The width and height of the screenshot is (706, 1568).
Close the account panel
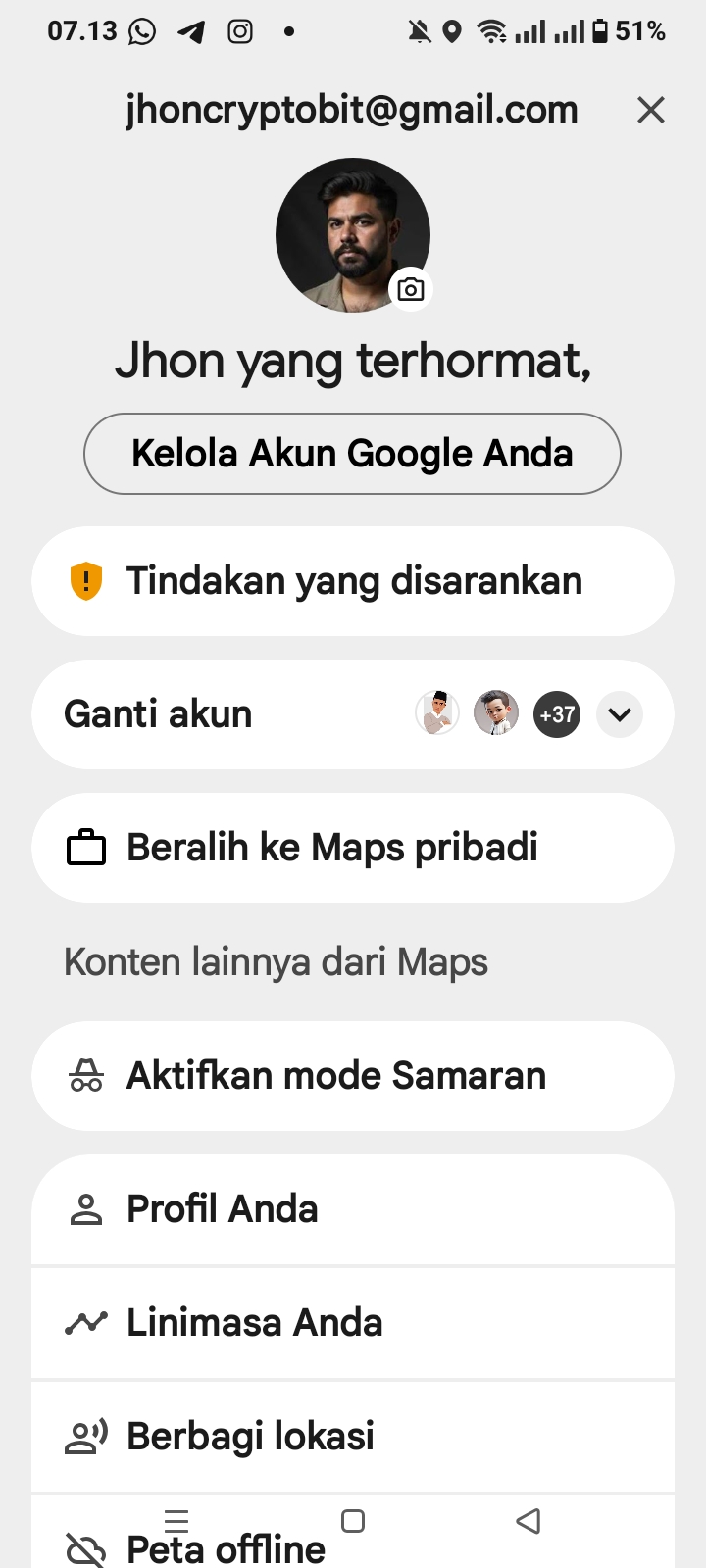point(650,110)
